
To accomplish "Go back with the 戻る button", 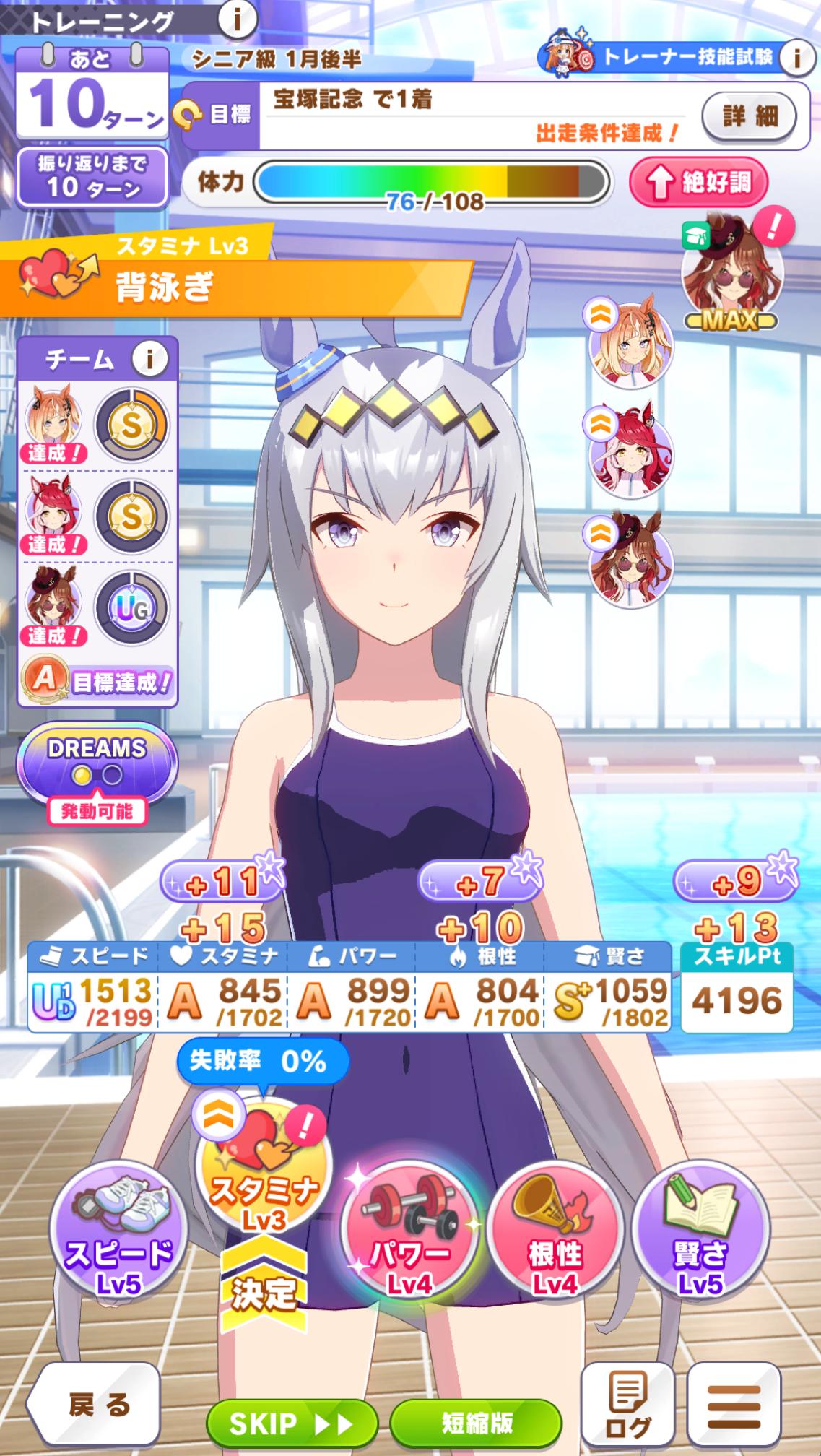I will 94,1405.
